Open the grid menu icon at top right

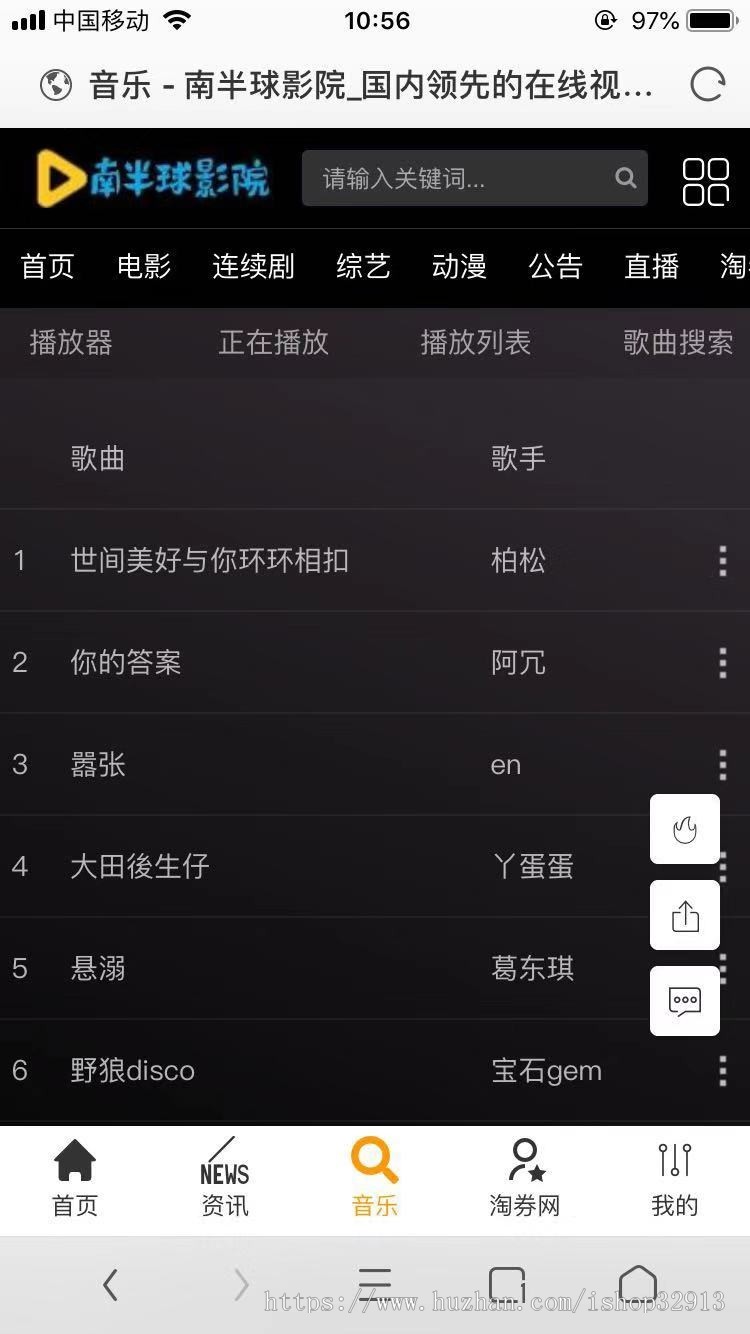(x=706, y=180)
